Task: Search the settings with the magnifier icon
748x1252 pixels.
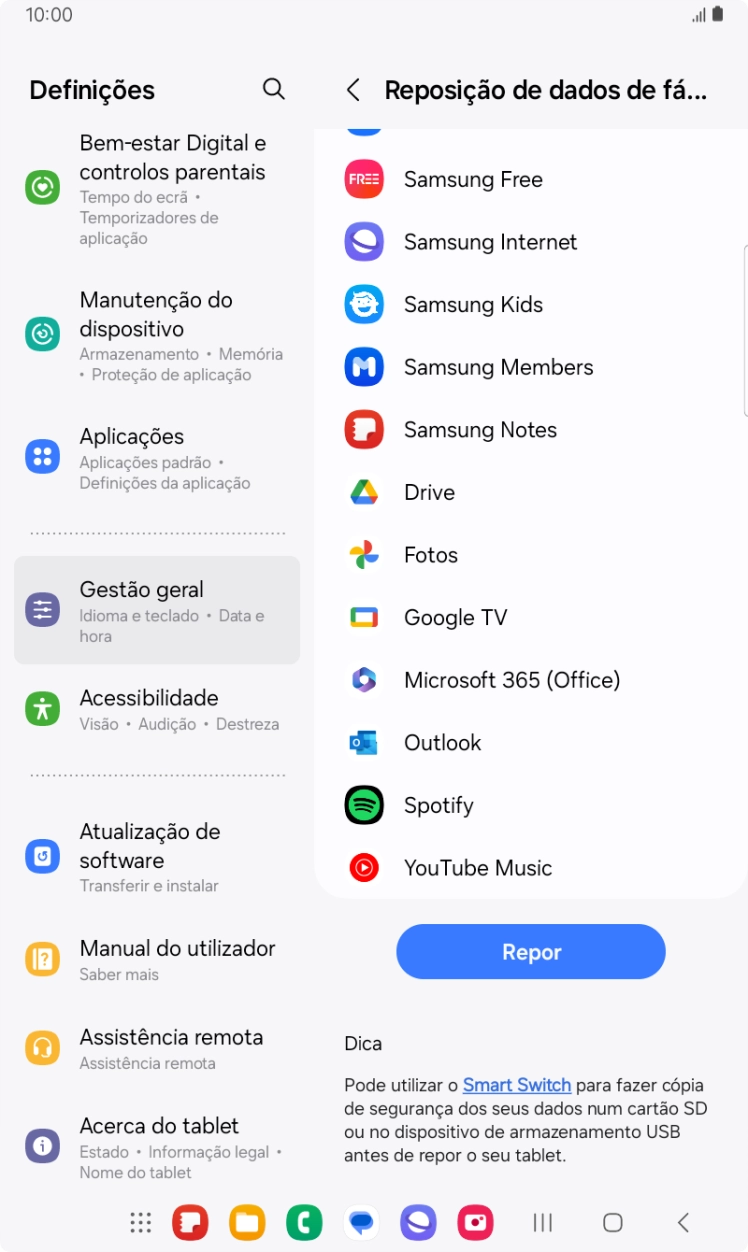Action: pos(273,89)
